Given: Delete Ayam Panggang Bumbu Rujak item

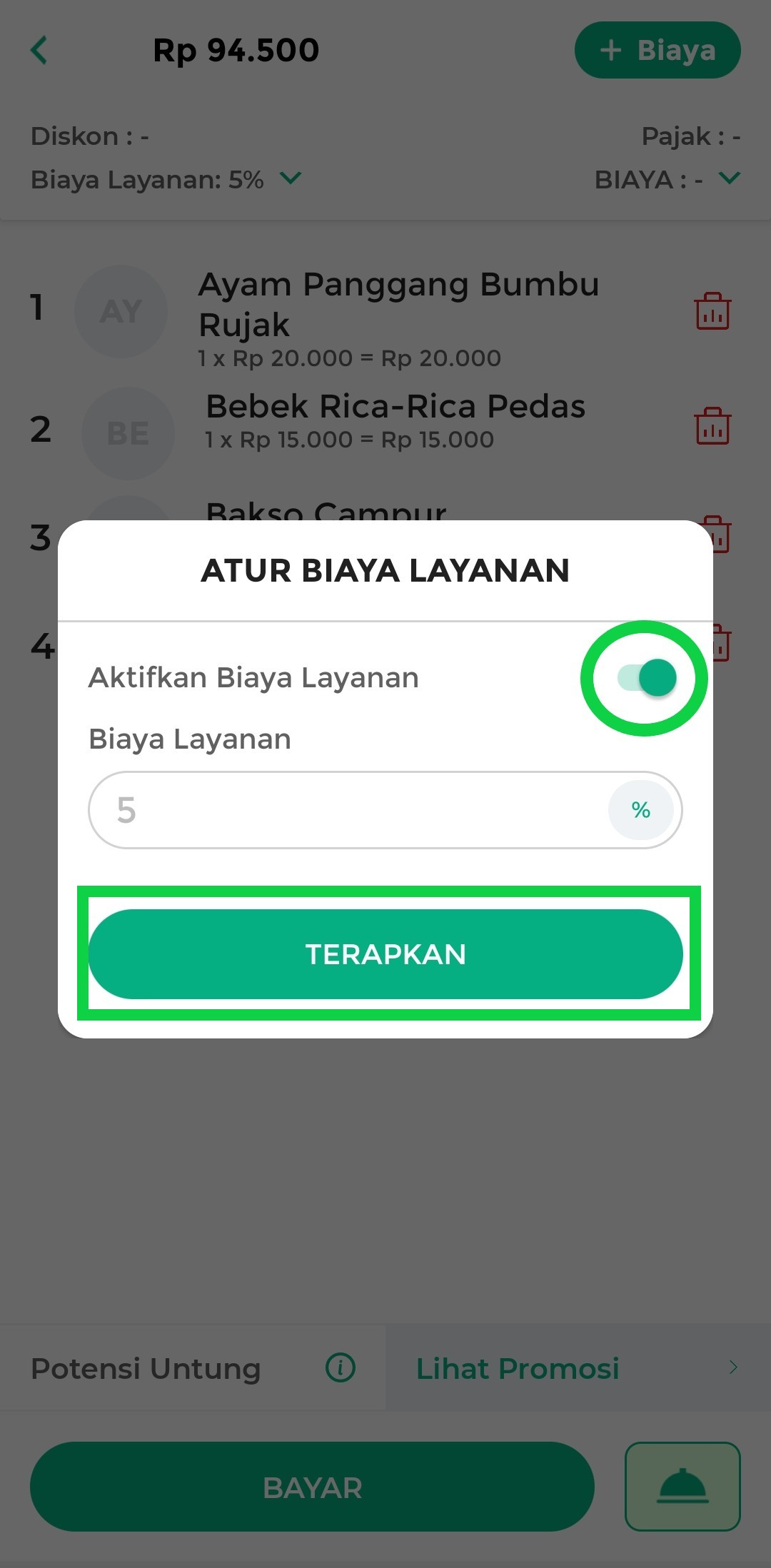Looking at the screenshot, I should pyautogui.click(x=712, y=311).
